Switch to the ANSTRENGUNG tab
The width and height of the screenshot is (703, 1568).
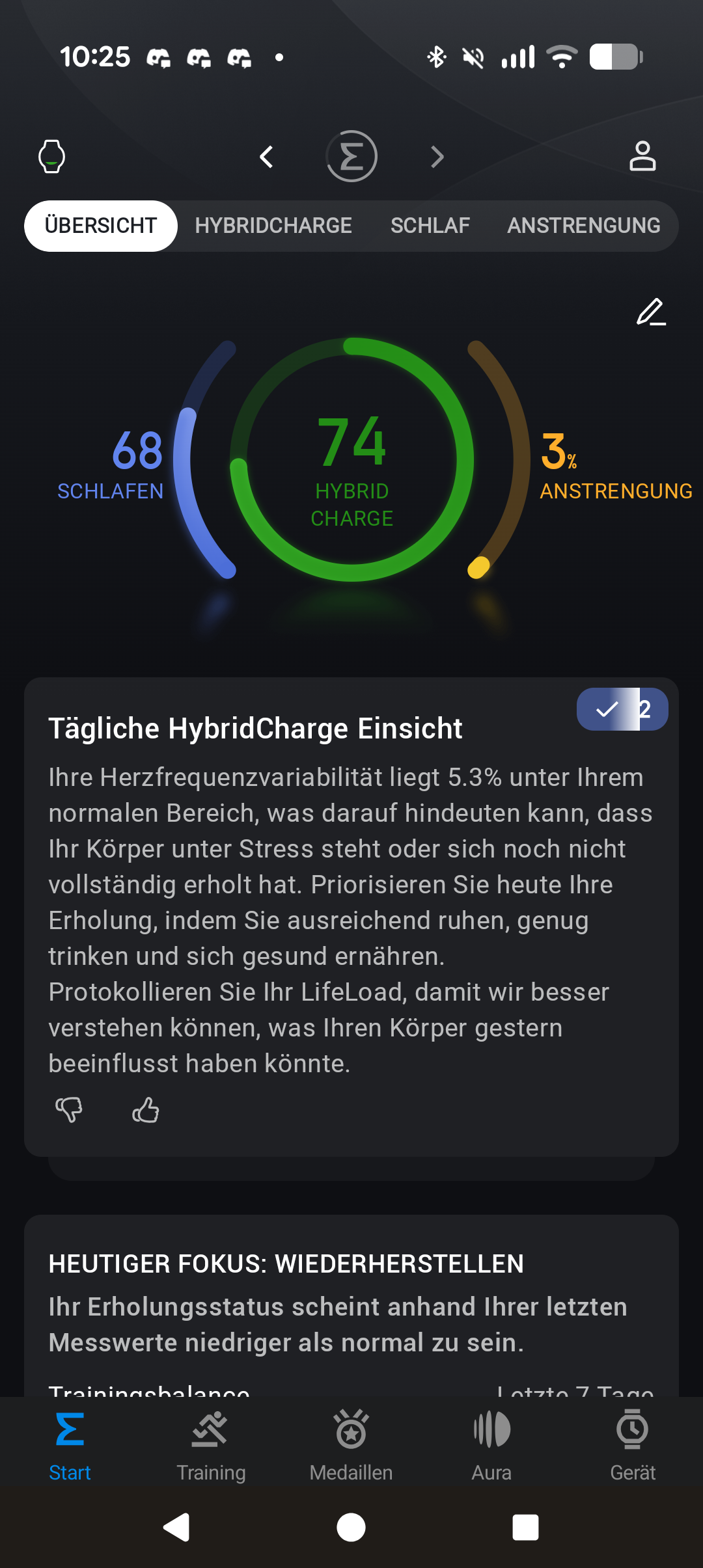584,225
